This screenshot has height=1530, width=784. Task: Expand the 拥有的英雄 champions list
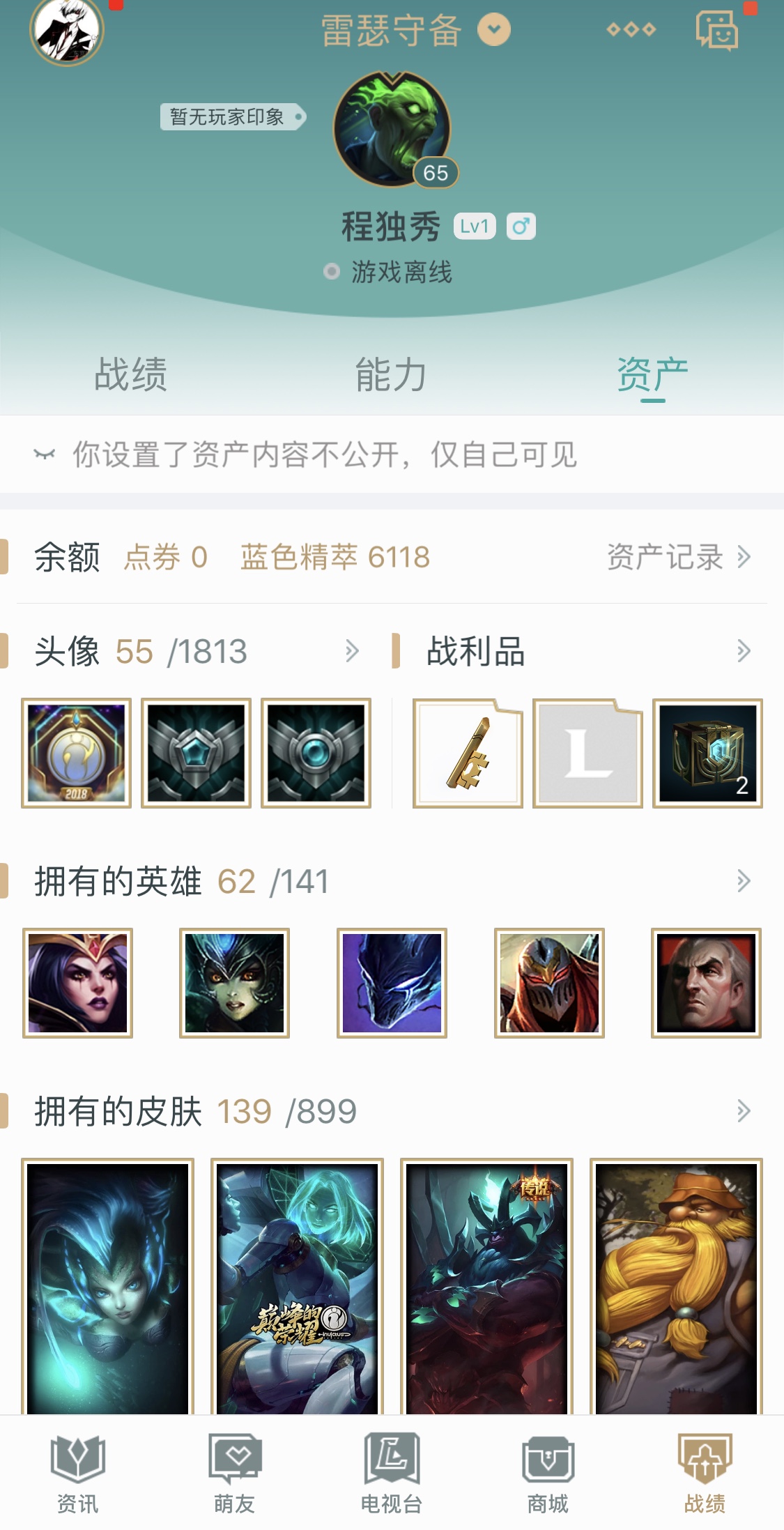pos(744,881)
